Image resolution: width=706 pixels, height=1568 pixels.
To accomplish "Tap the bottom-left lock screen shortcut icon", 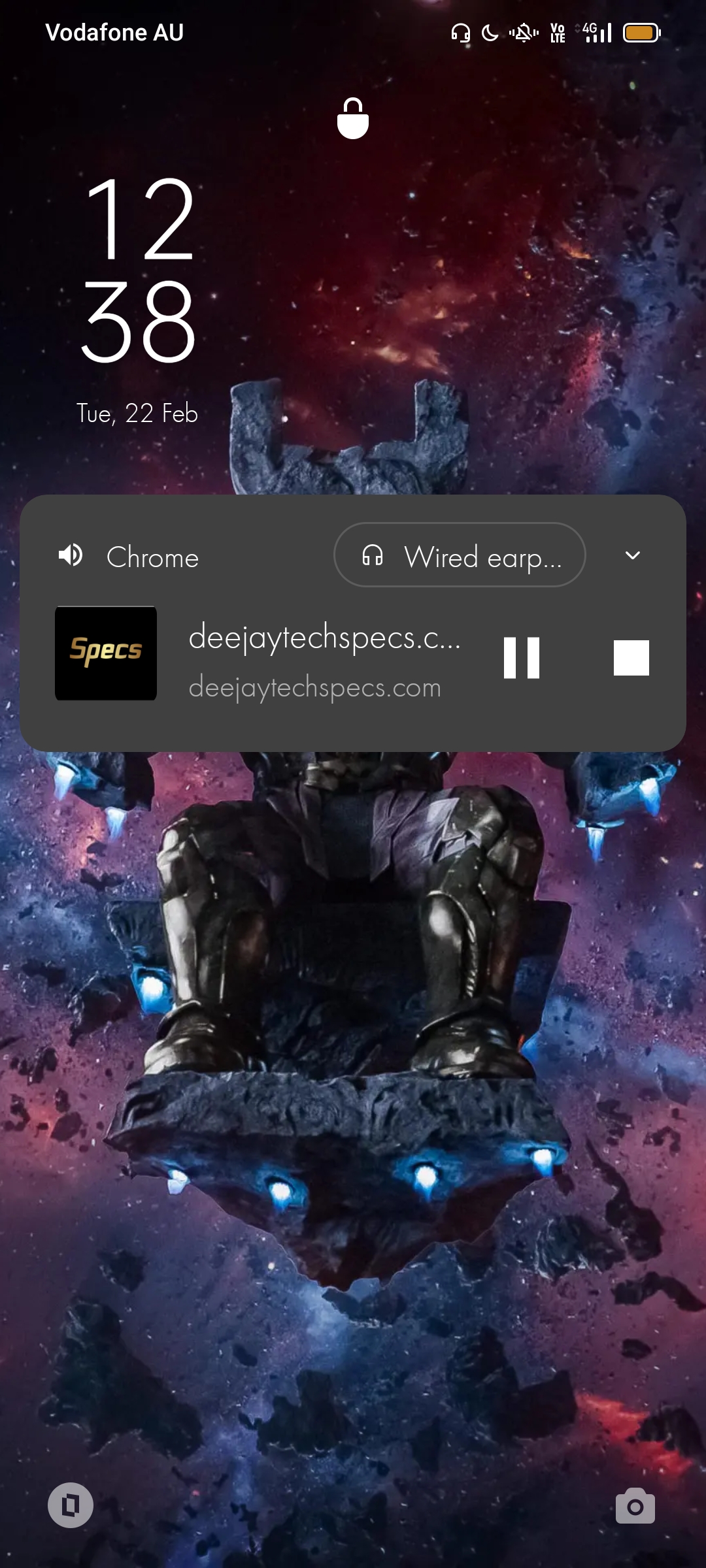I will tap(71, 1505).
